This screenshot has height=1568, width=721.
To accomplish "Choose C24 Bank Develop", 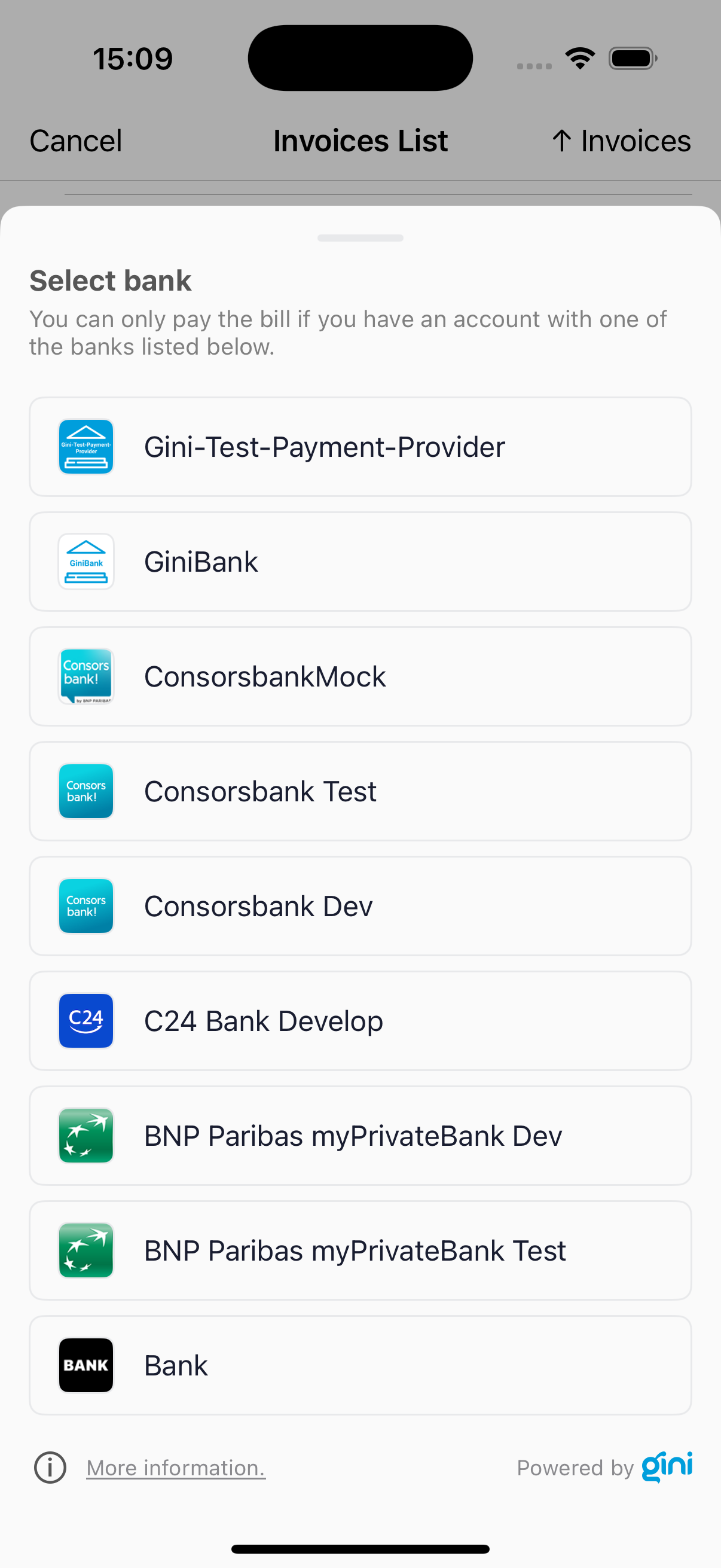I will pos(360,1021).
